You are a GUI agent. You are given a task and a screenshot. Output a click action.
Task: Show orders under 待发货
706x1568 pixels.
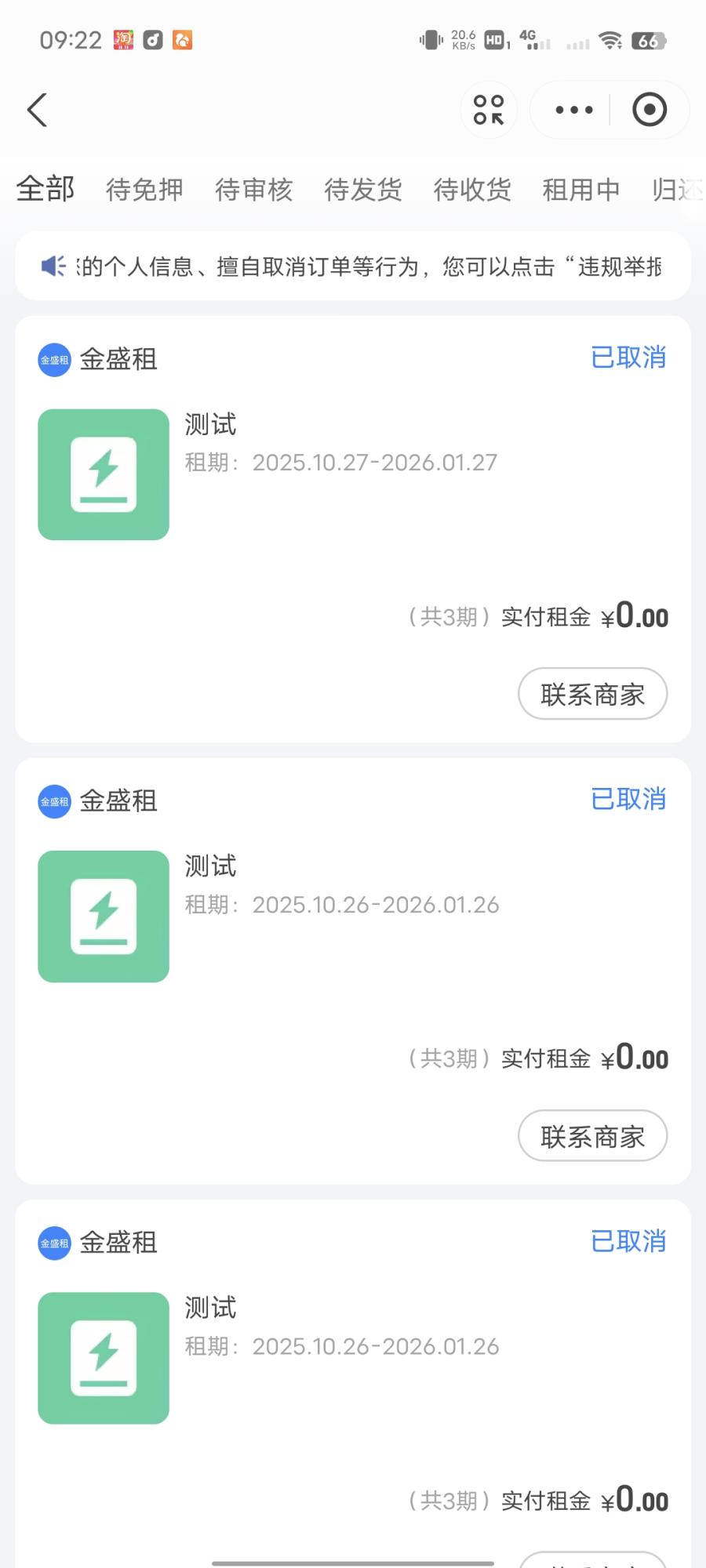coord(362,190)
